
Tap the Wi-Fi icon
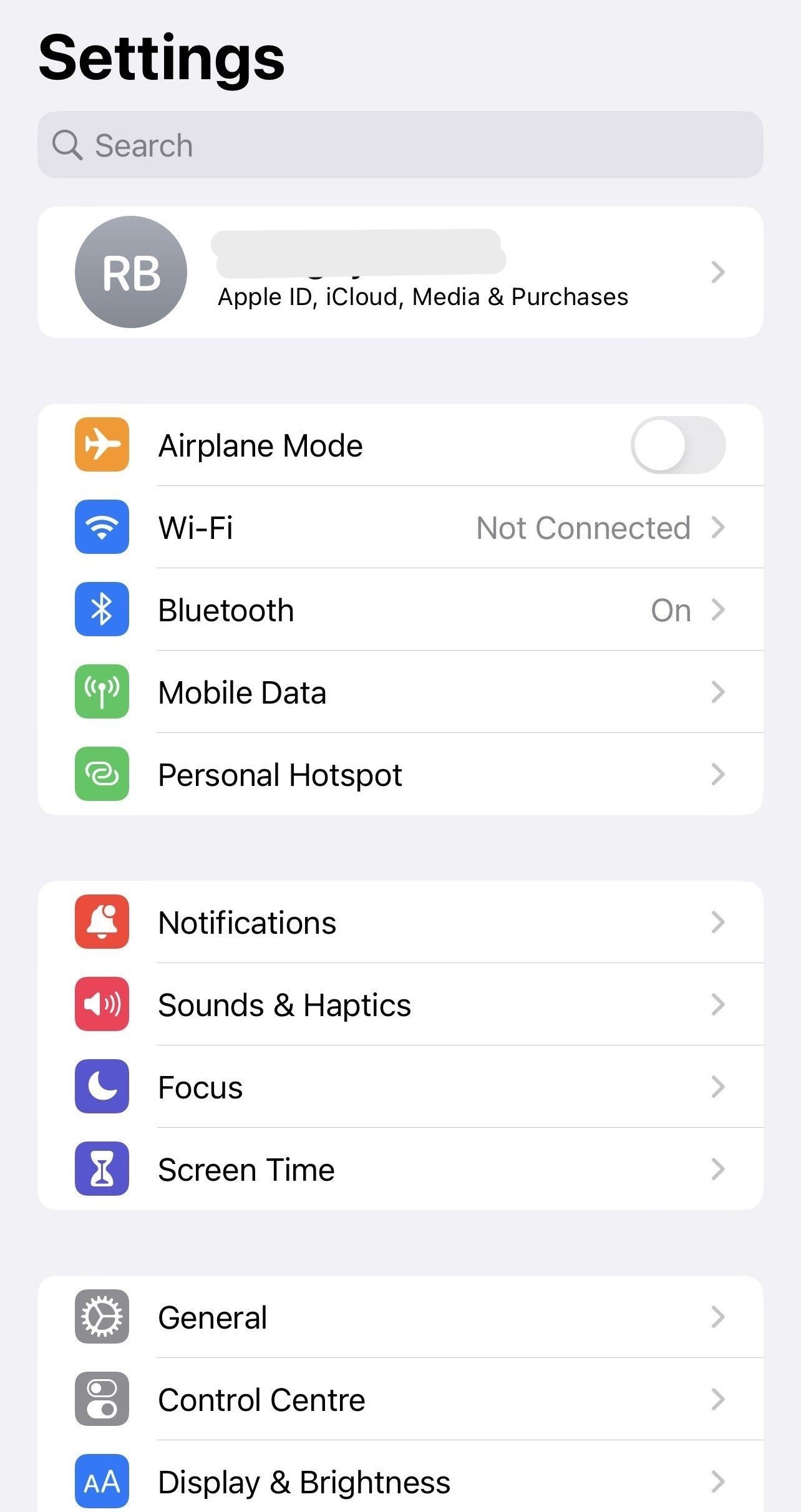tap(101, 528)
